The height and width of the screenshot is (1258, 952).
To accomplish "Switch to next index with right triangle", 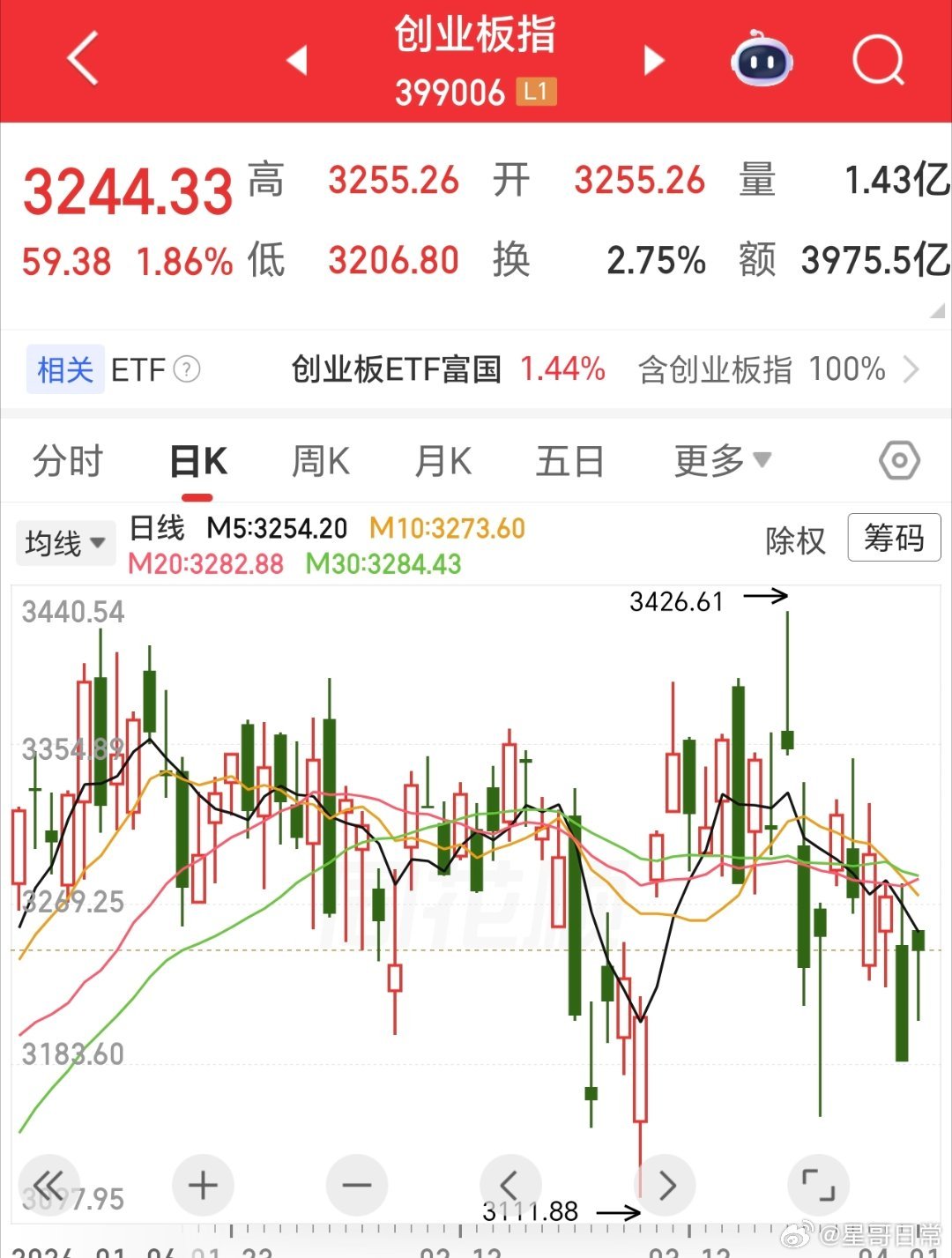I will [x=653, y=59].
